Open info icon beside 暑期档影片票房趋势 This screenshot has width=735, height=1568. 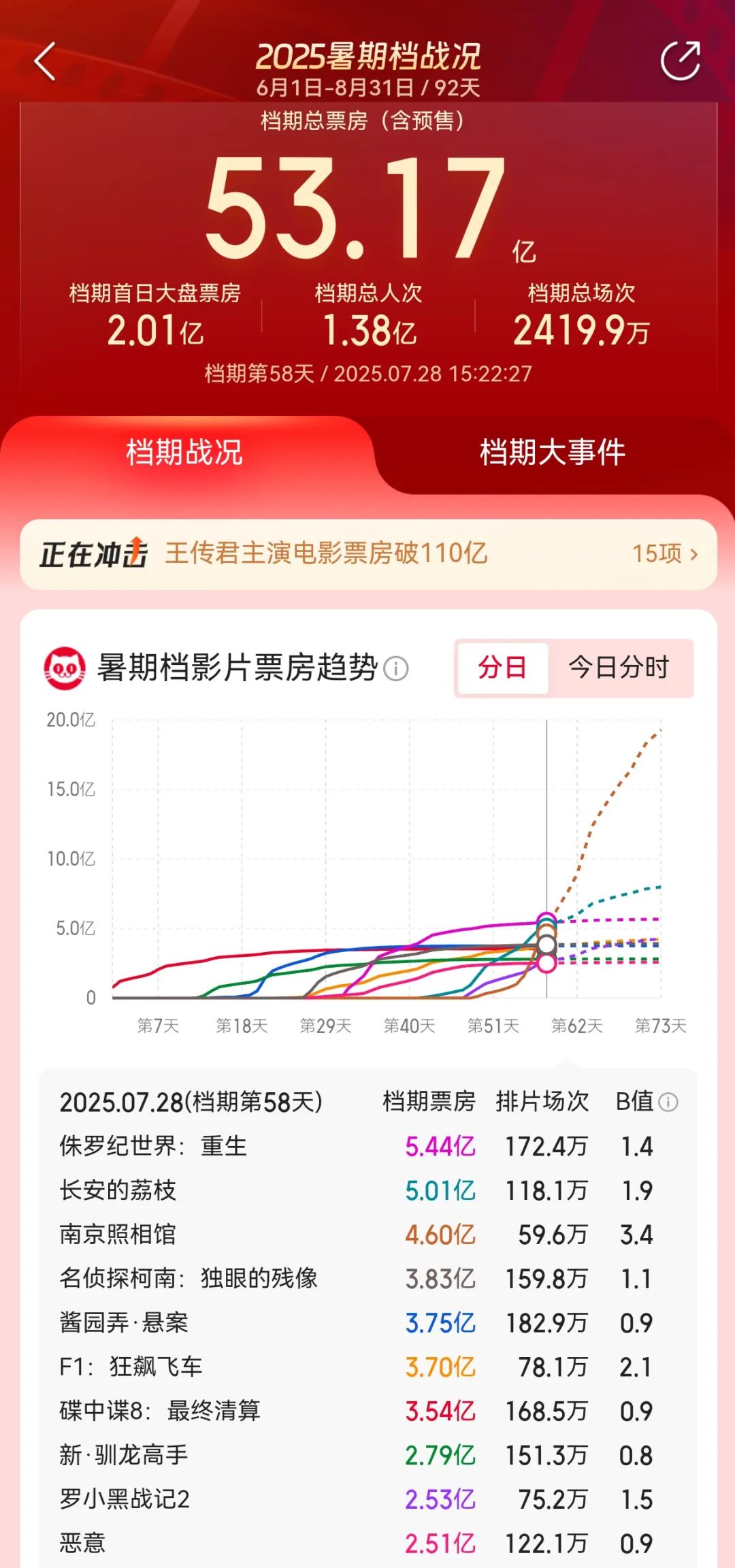[396, 668]
